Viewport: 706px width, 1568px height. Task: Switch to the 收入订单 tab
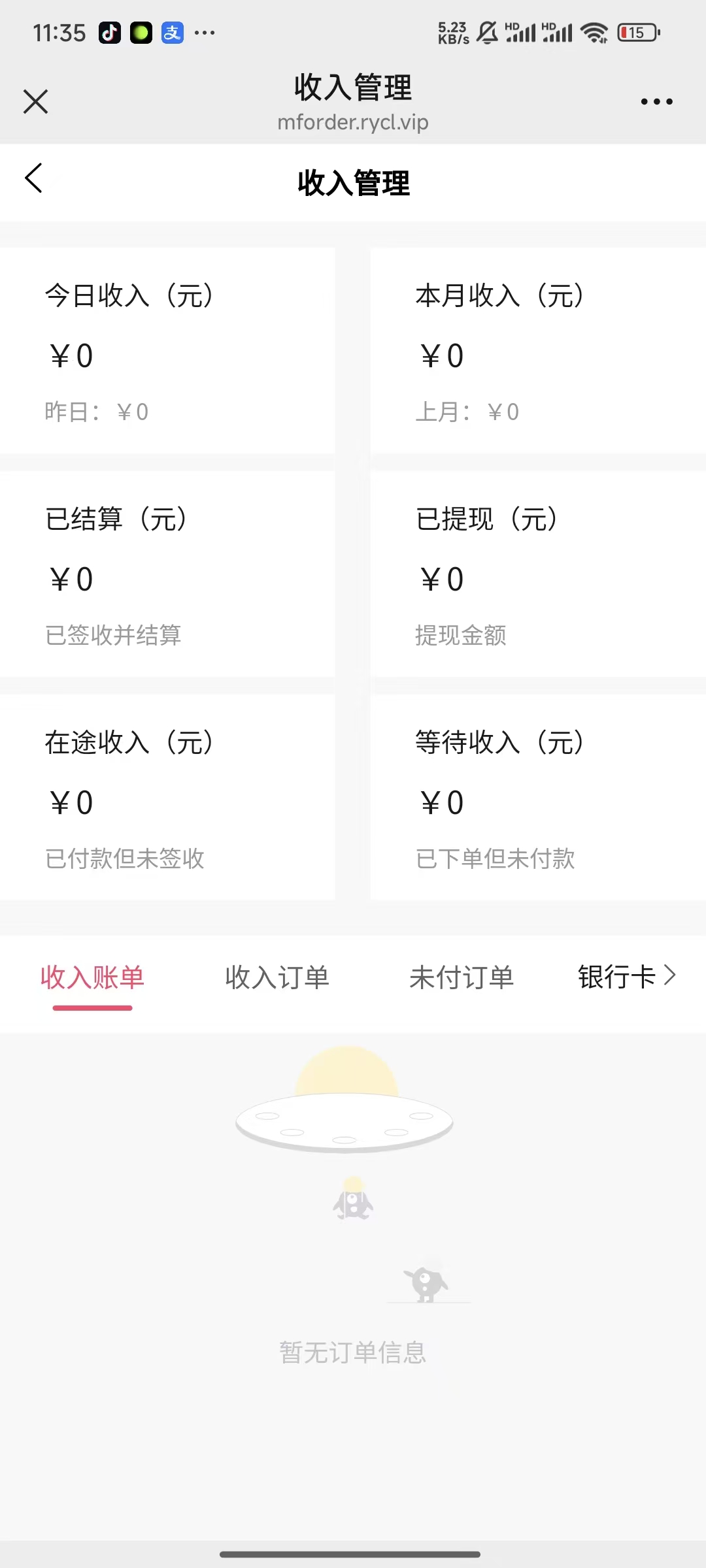pyautogui.click(x=277, y=978)
